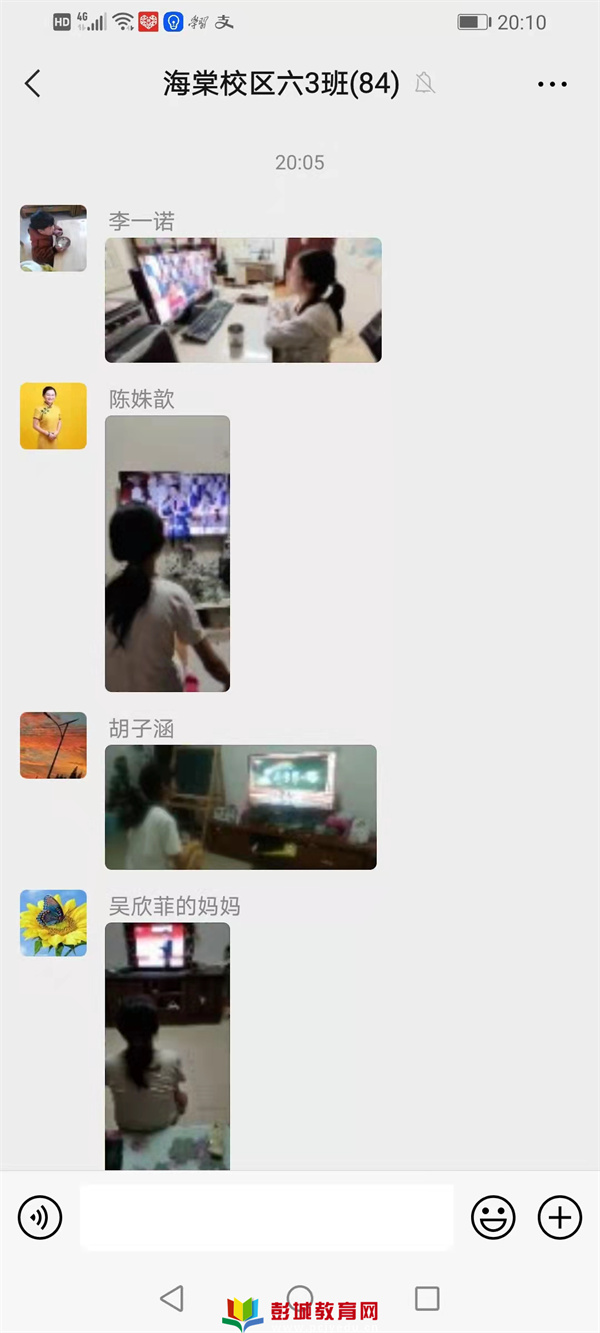Open the recent apps square button

point(427,1298)
